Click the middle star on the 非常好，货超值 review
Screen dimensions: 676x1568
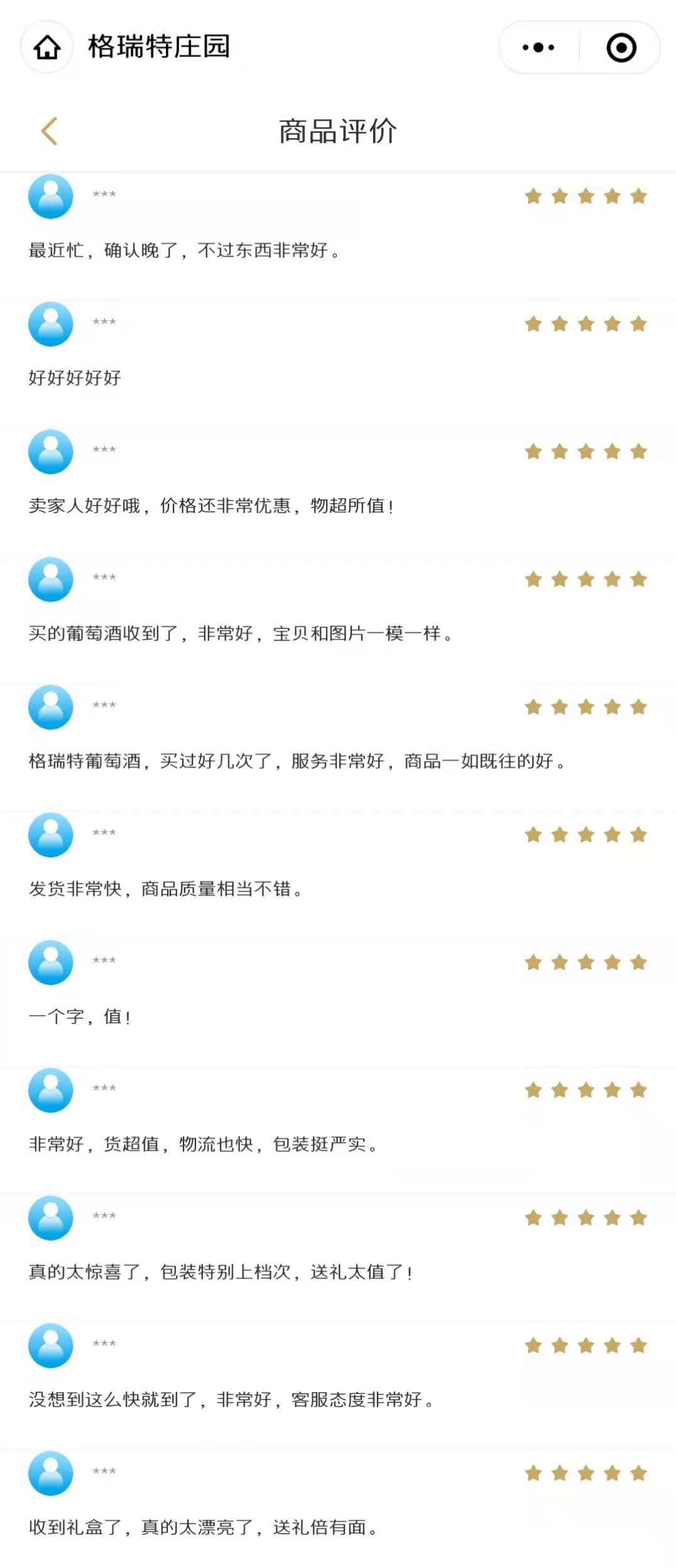pyautogui.click(x=586, y=1092)
